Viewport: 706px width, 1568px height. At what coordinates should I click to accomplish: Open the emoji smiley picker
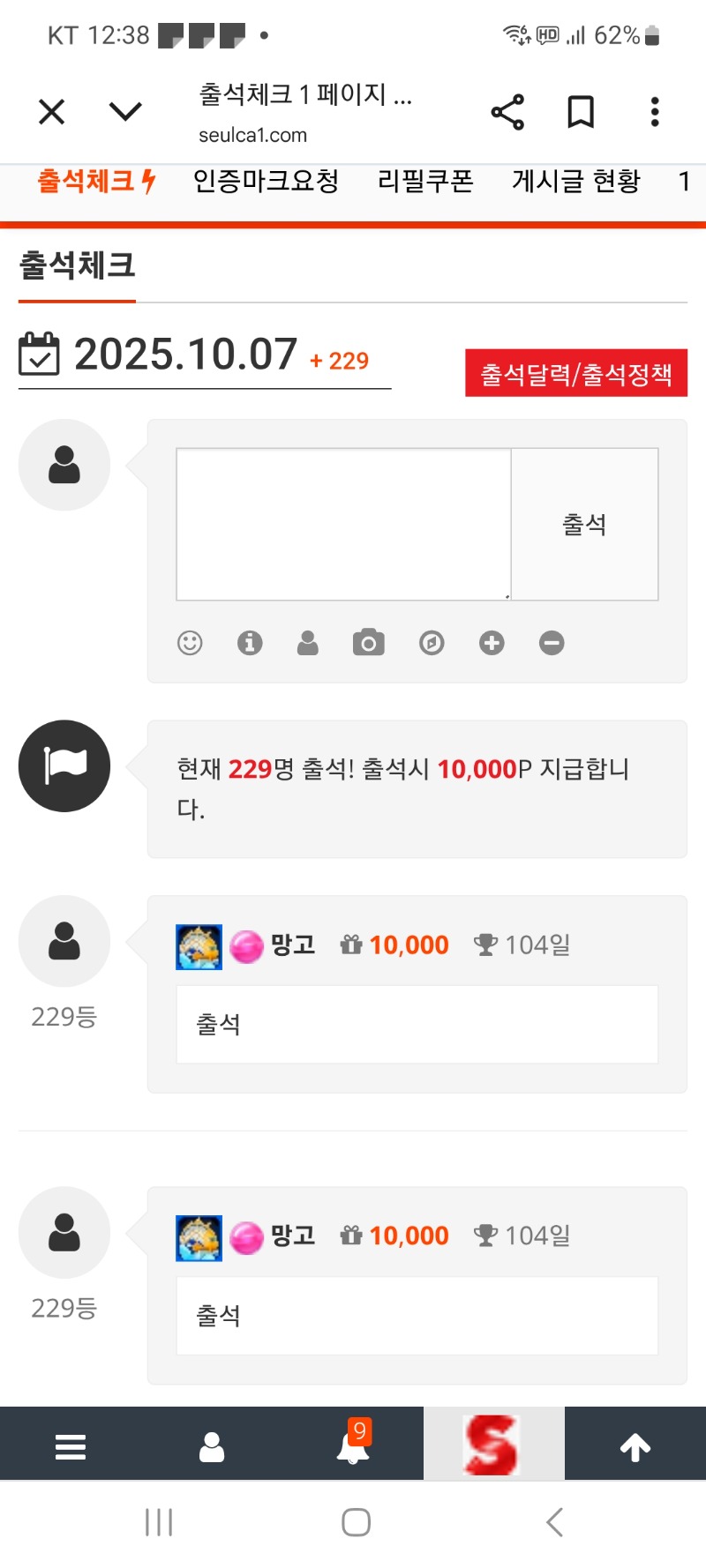point(190,643)
